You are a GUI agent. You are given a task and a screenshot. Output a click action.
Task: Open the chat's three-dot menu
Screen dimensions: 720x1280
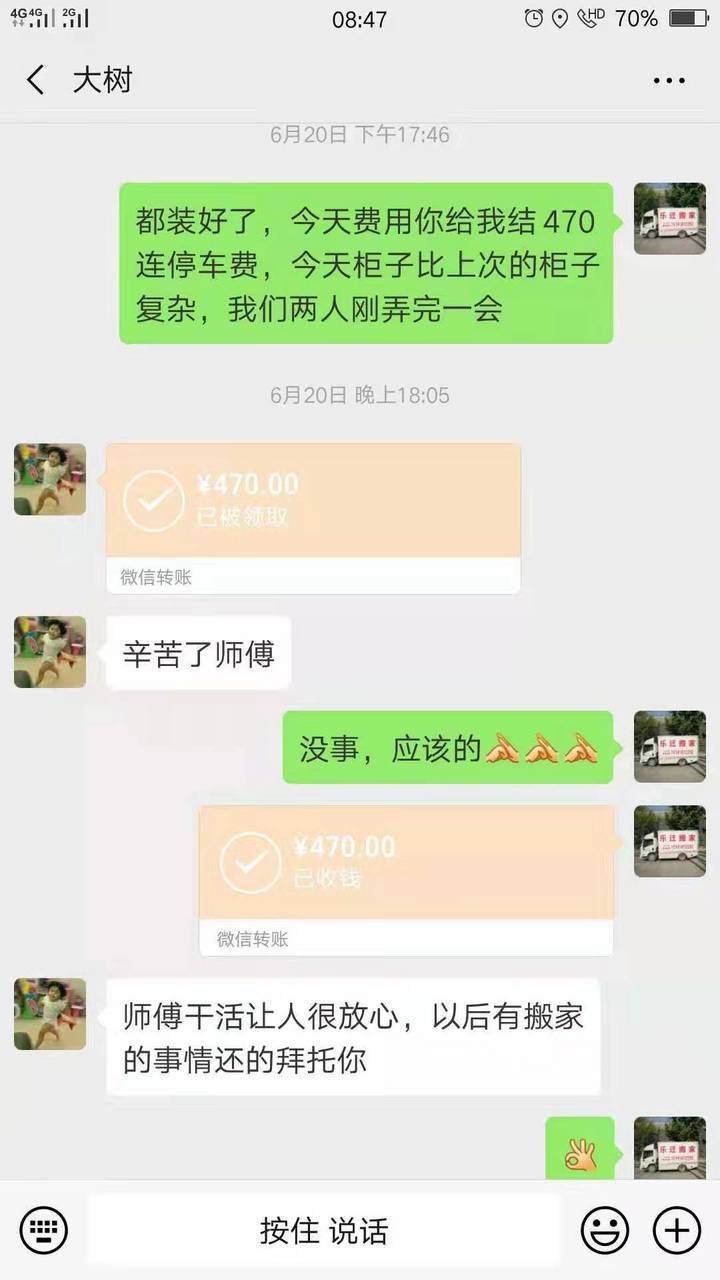(x=669, y=80)
